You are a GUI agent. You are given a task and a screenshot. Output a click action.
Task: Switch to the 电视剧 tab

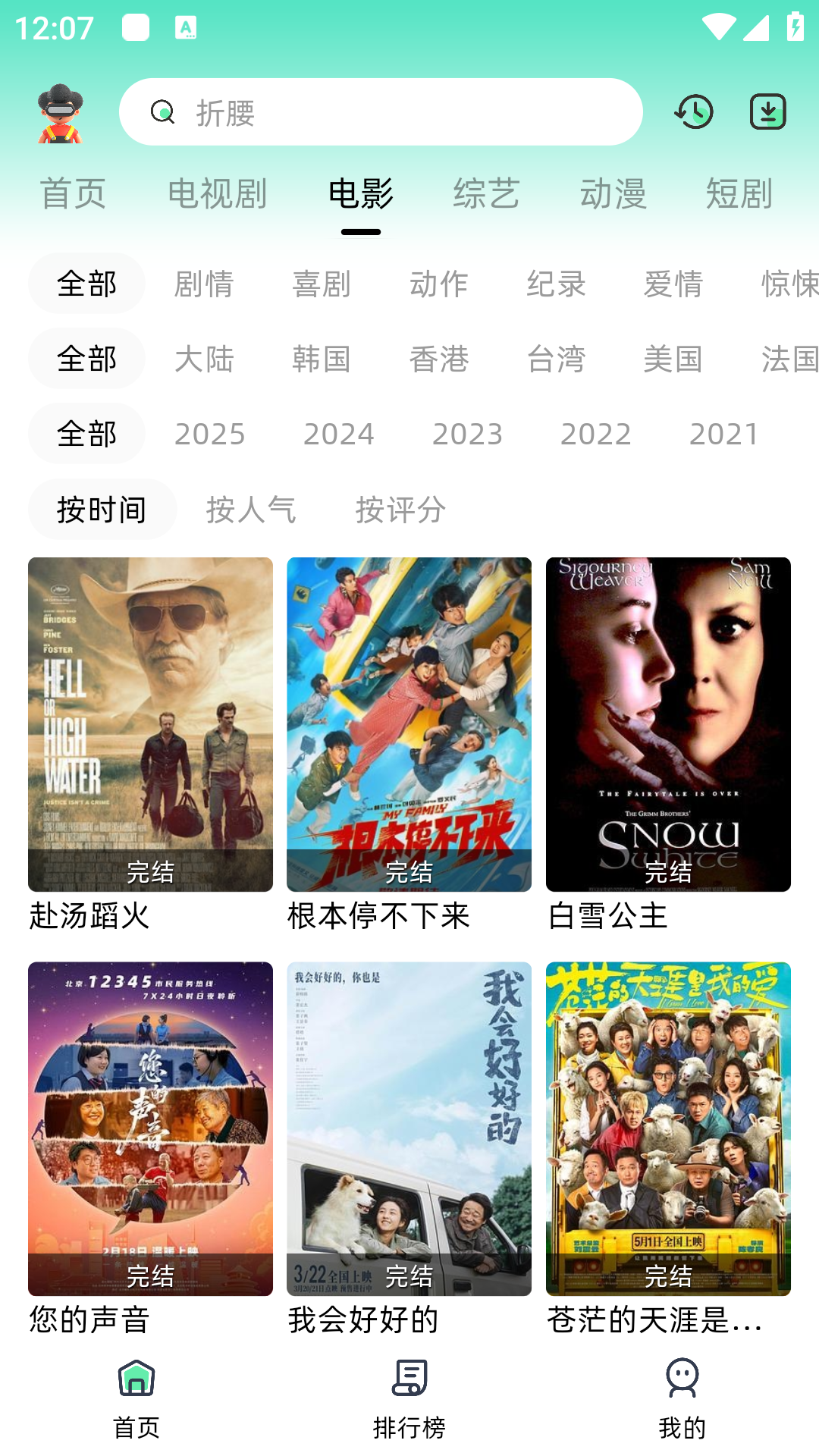217,193
